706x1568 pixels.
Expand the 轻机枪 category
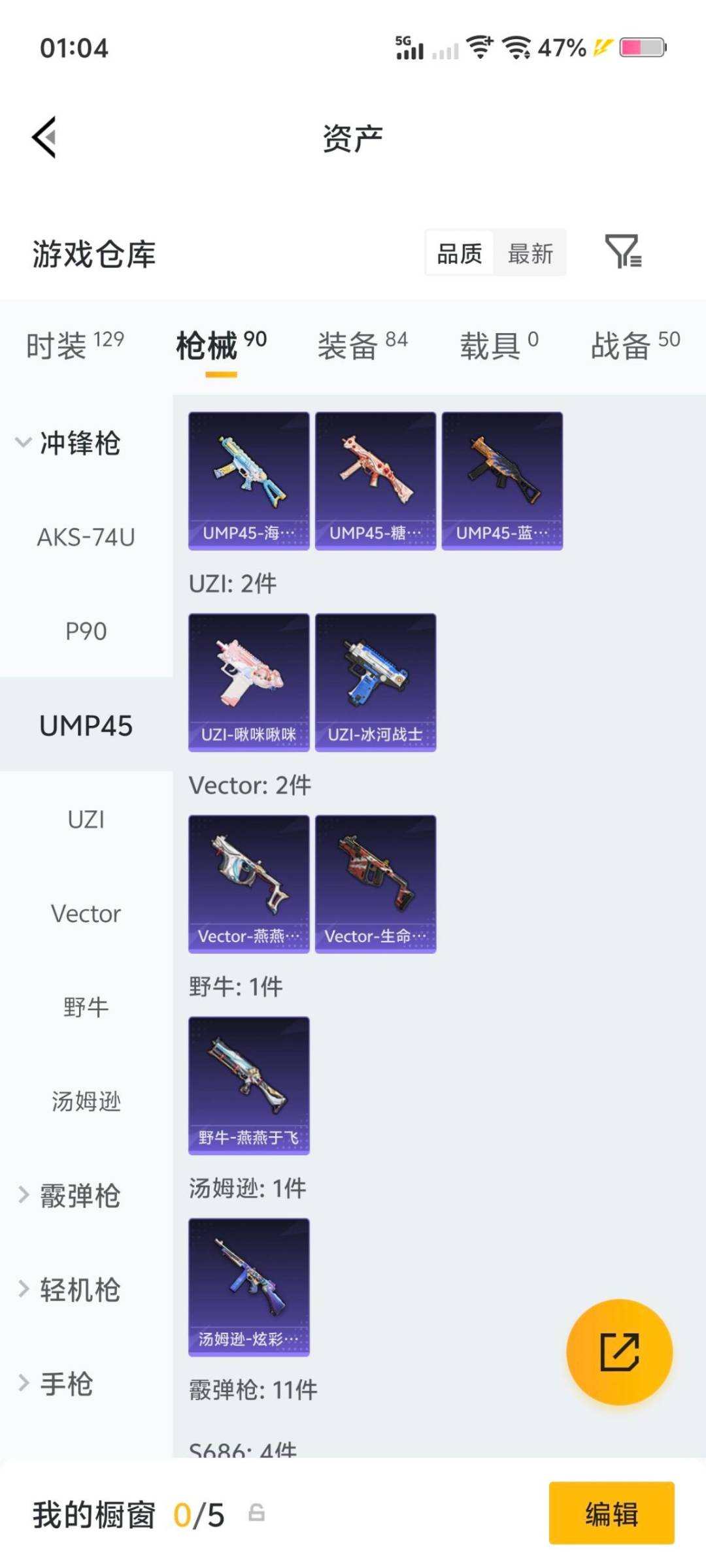tap(72, 1289)
